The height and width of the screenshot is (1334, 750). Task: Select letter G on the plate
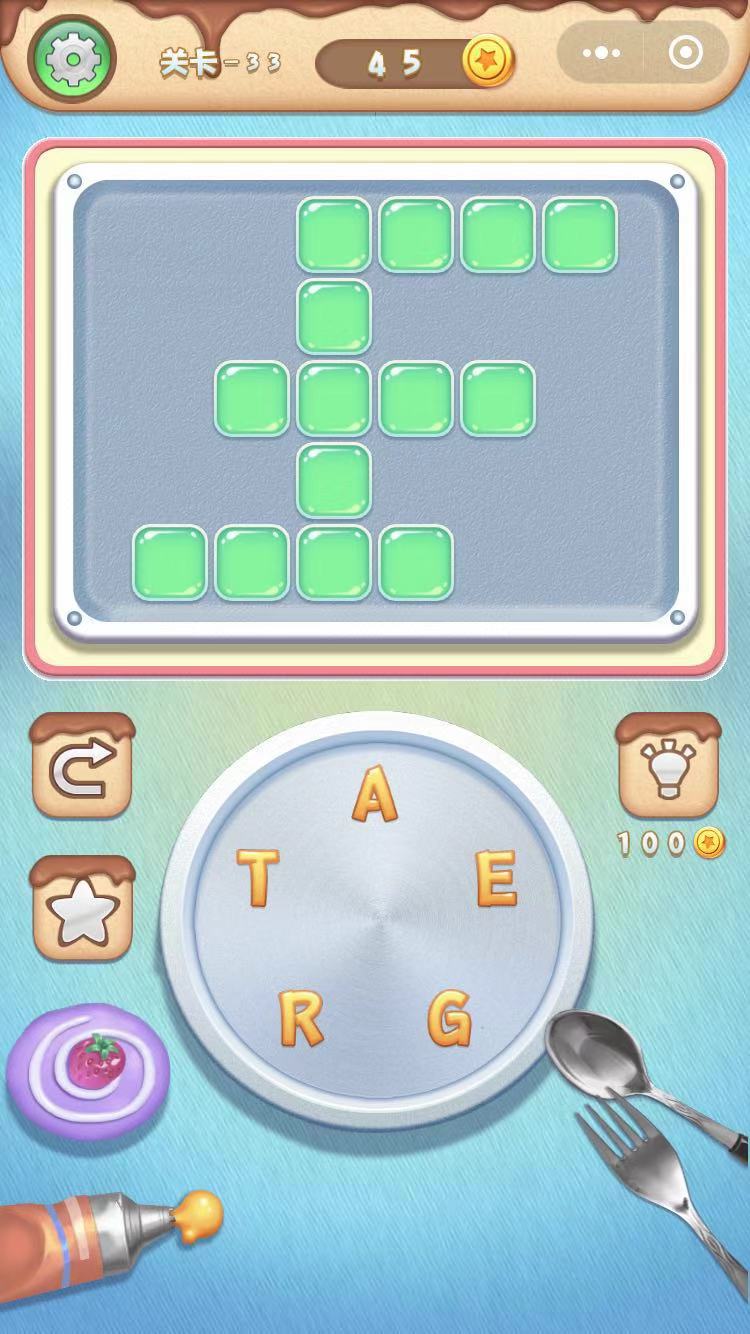(449, 1020)
